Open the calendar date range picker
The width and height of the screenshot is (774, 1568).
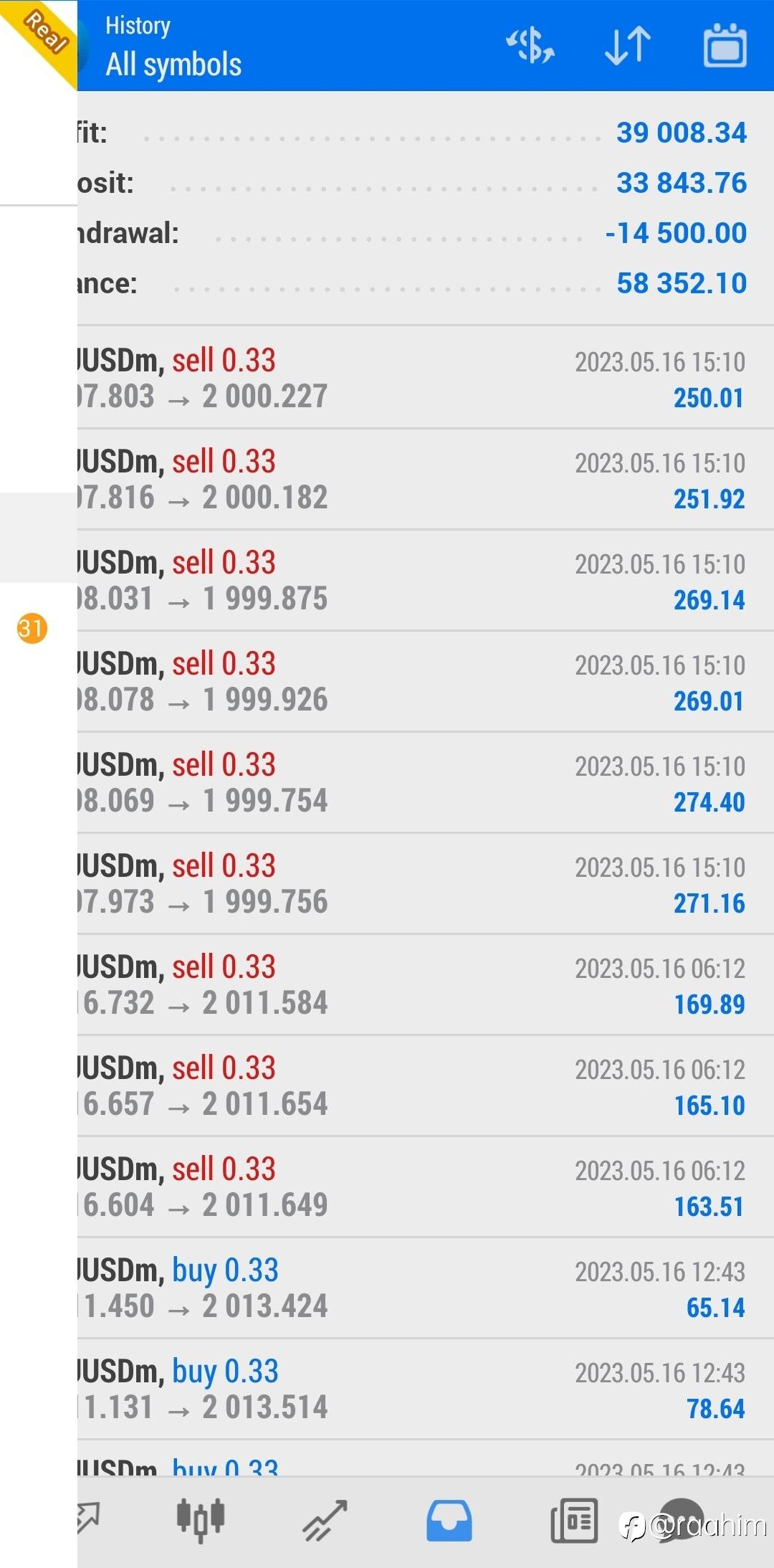coord(725,46)
